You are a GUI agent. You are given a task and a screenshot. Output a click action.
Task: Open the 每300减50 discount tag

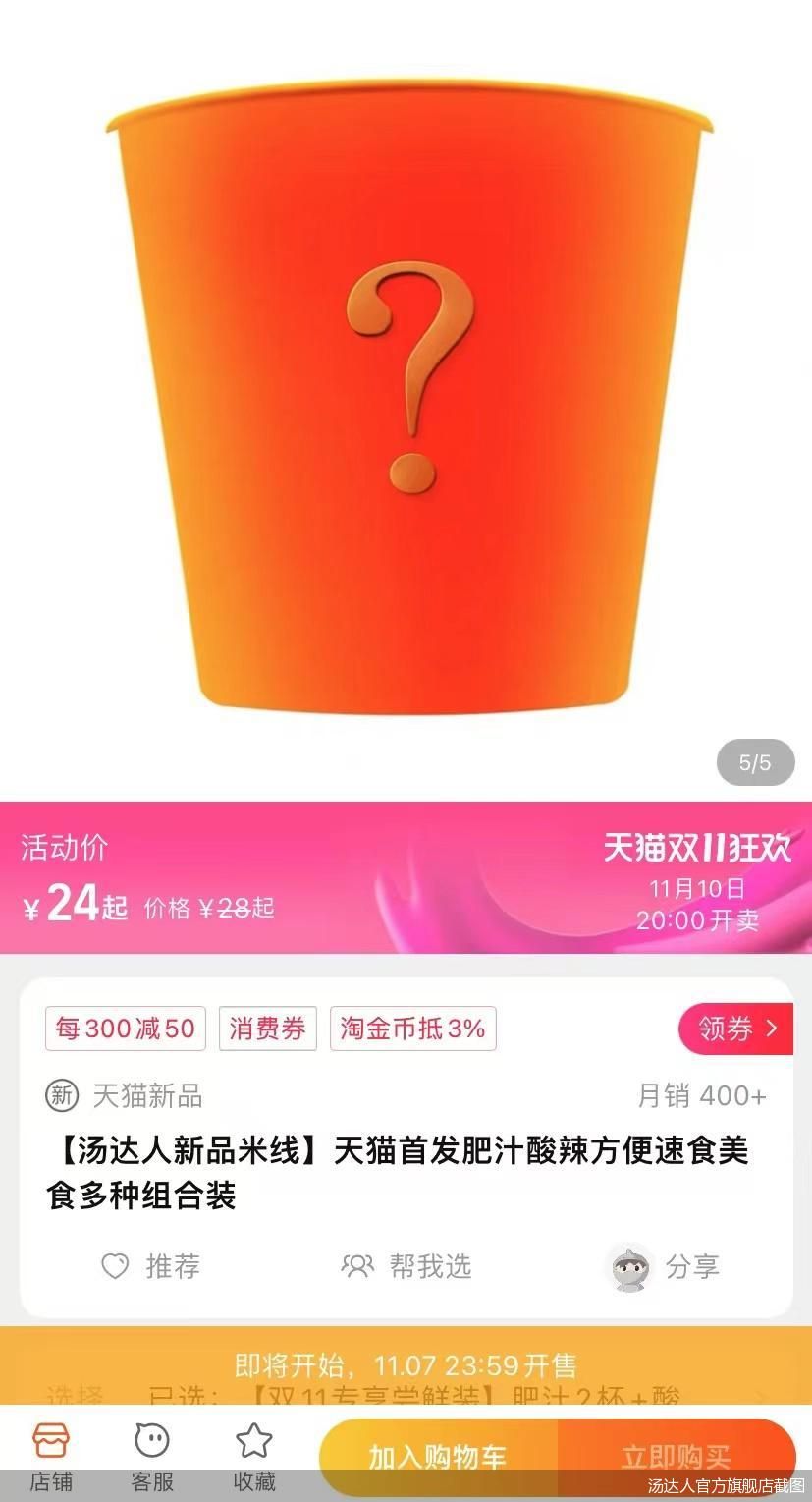tap(125, 1029)
